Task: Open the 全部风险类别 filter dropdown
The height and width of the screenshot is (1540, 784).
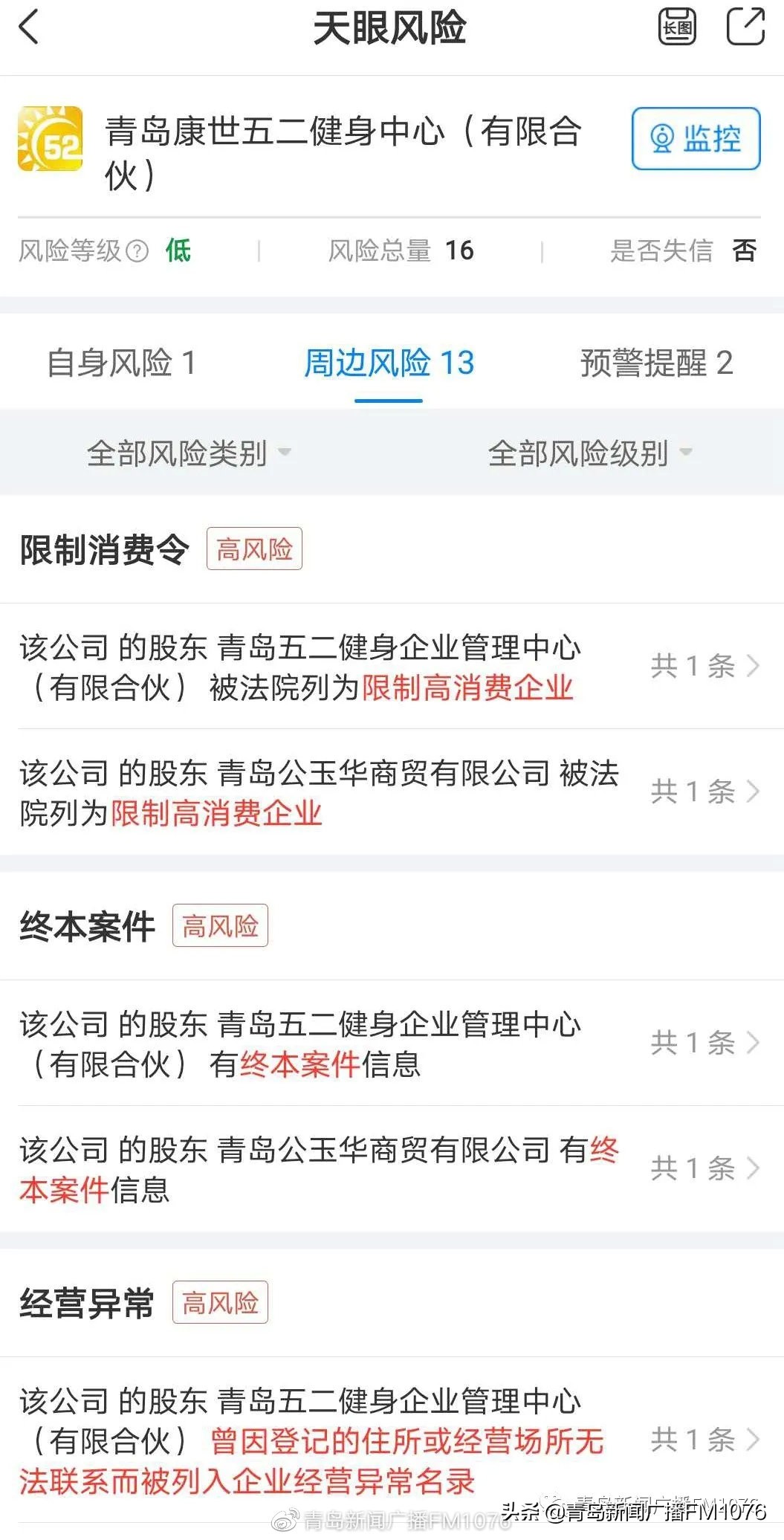Action: pyautogui.click(x=186, y=452)
